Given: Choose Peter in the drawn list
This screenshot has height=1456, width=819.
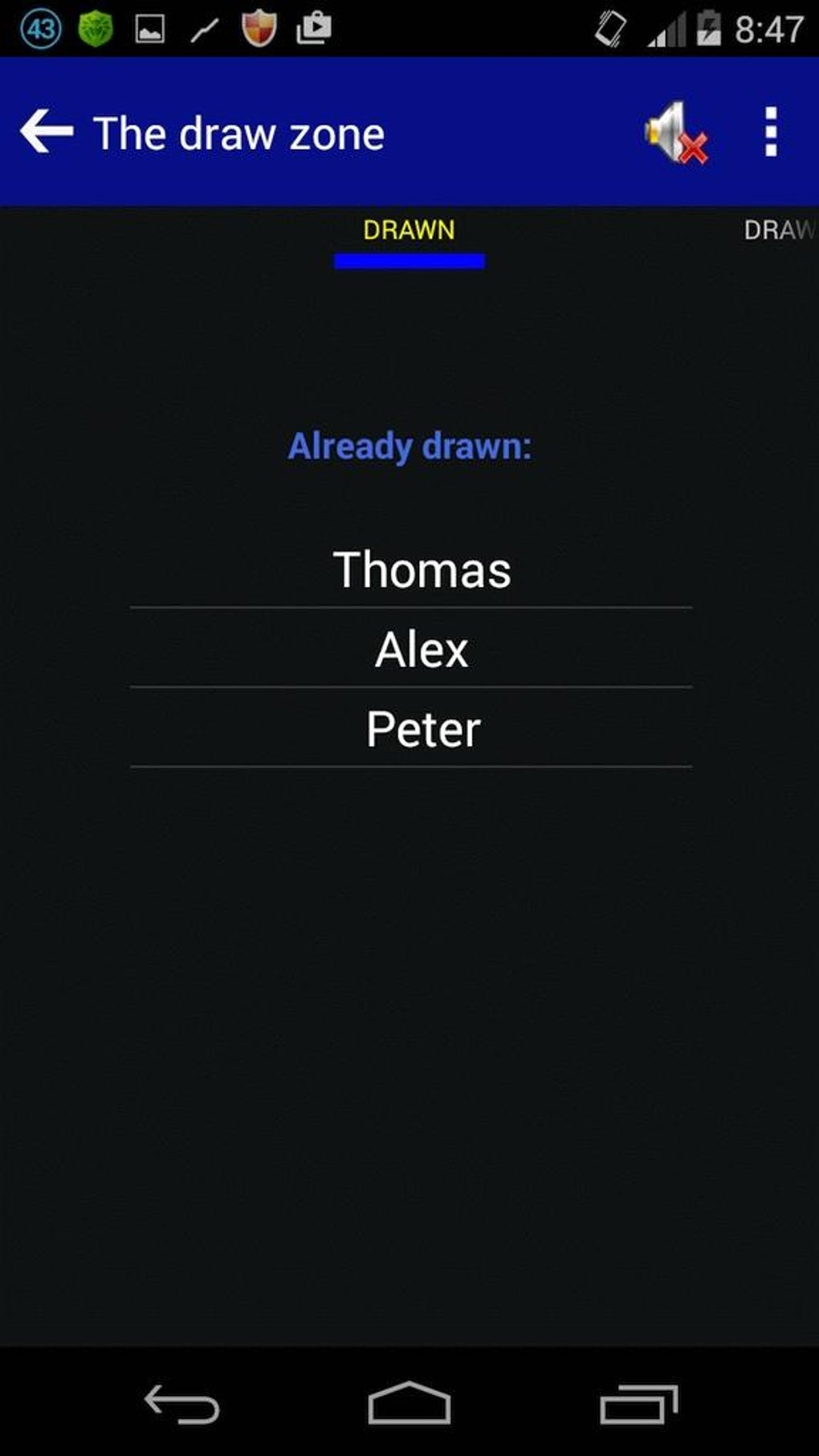Looking at the screenshot, I should [411, 728].
